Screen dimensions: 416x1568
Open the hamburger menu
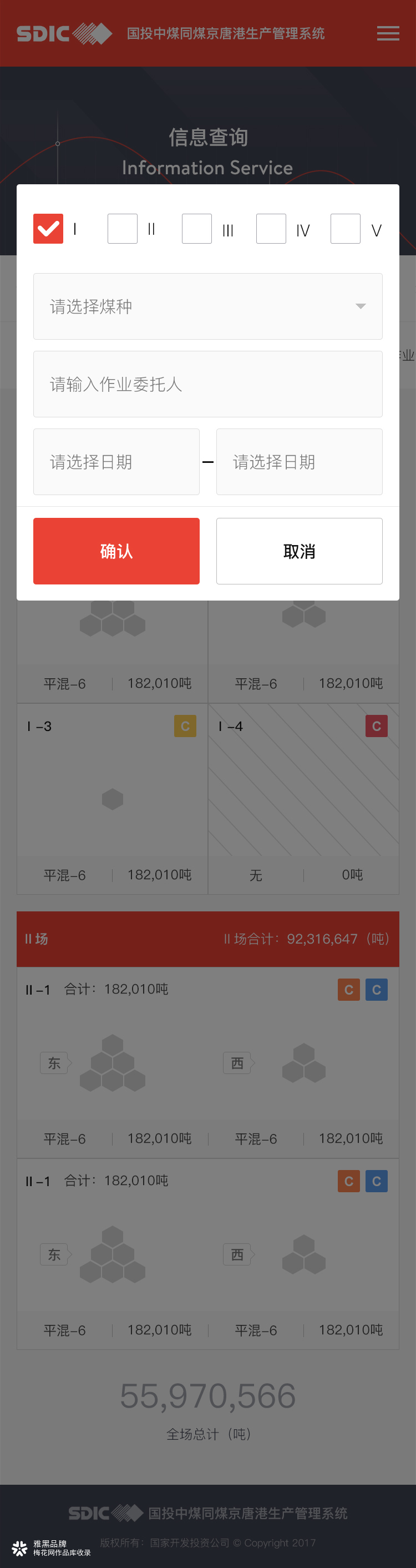(388, 33)
